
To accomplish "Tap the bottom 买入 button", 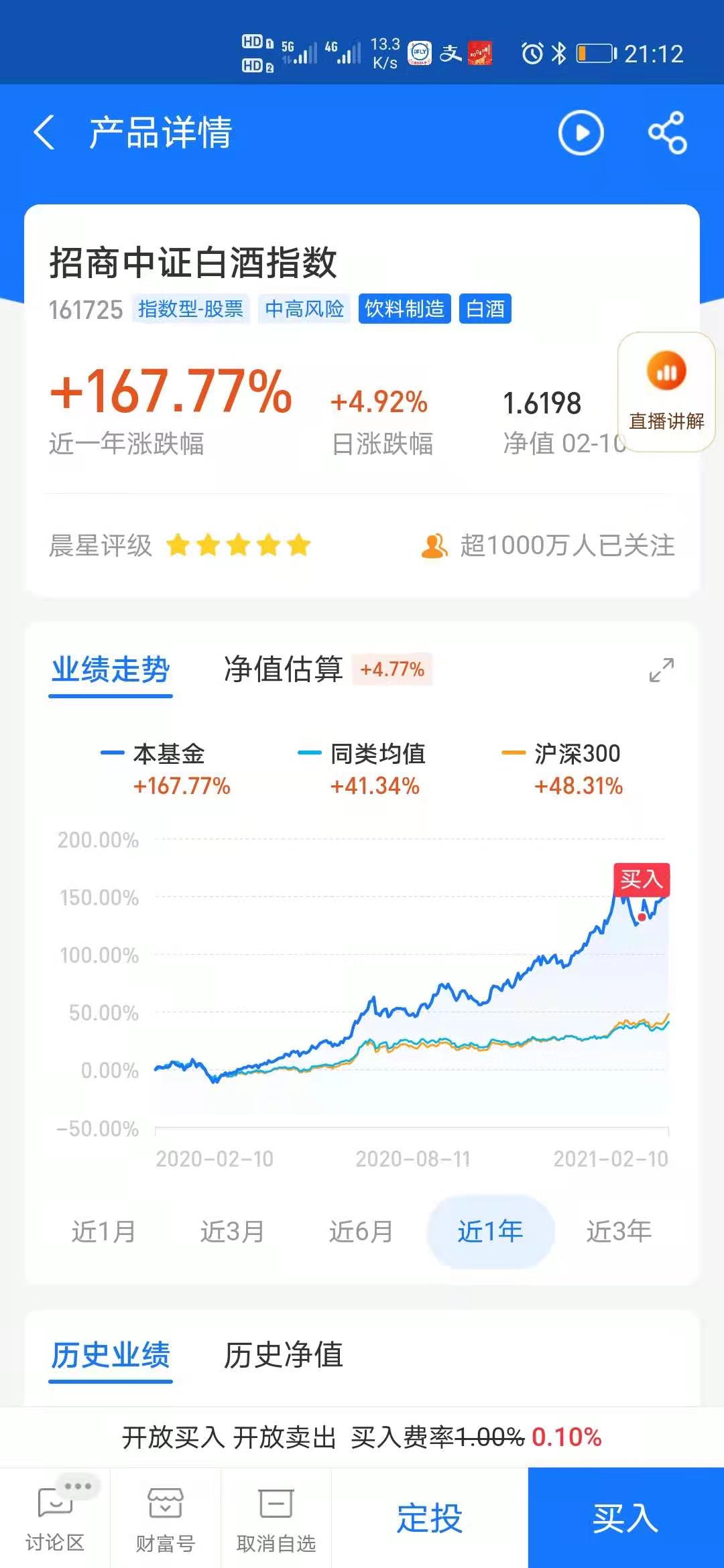I will click(x=625, y=1518).
